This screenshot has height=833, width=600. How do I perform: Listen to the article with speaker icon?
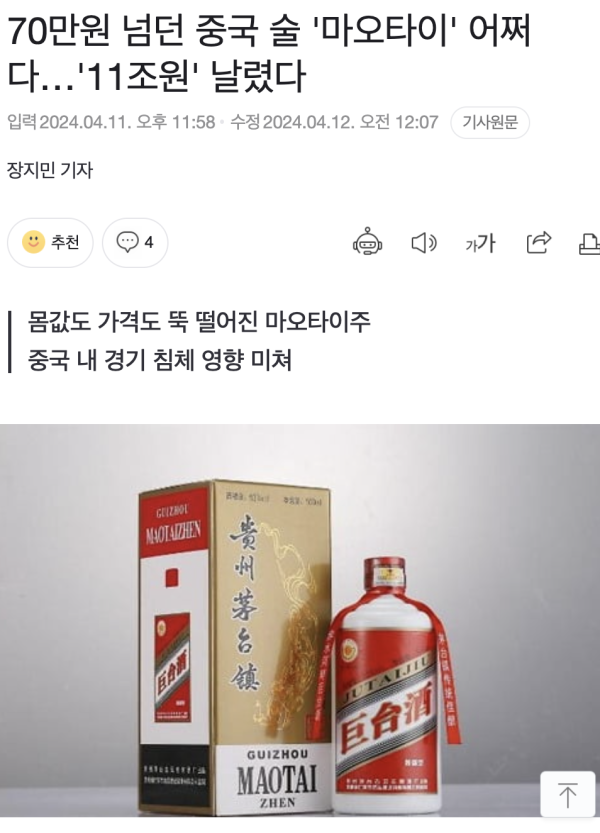[424, 243]
